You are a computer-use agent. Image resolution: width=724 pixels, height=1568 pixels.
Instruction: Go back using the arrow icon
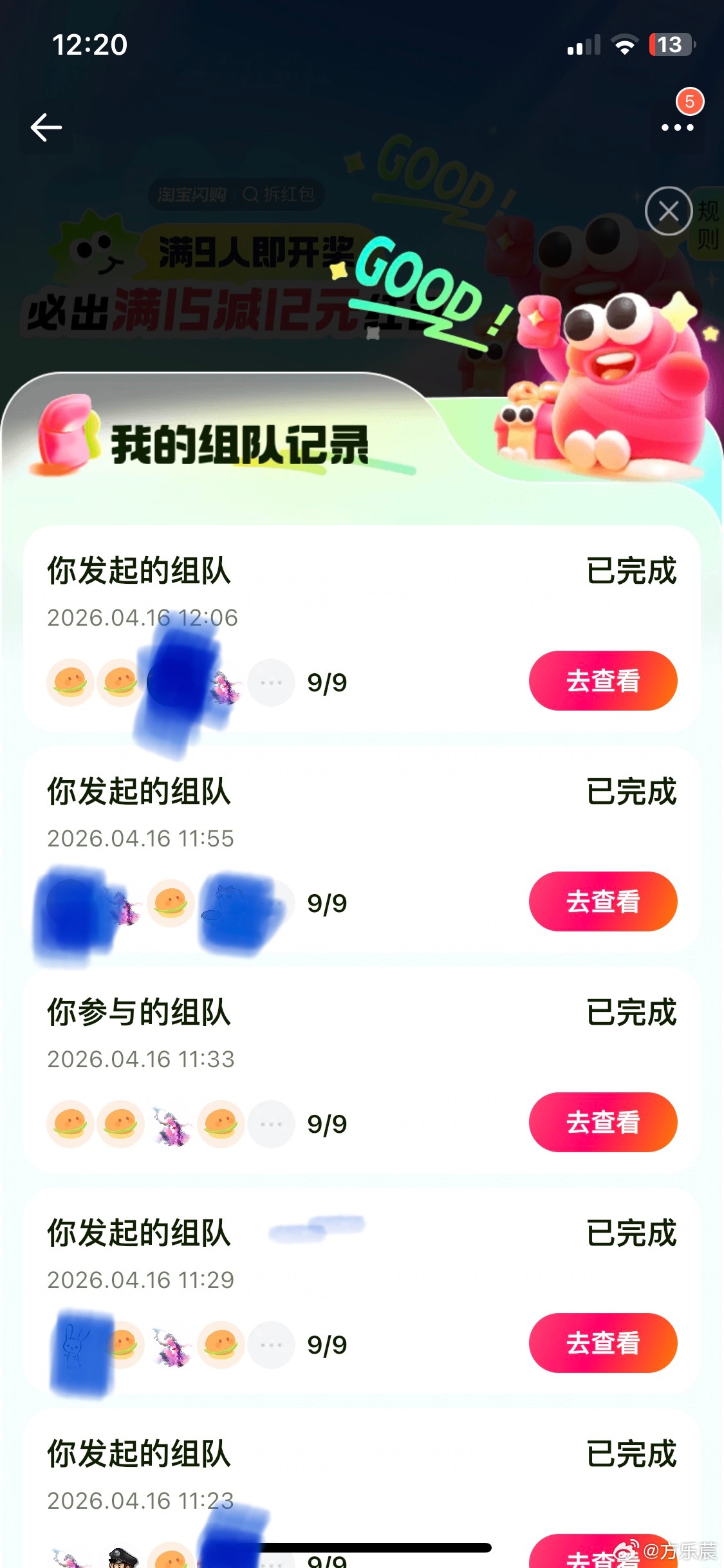tap(46, 127)
